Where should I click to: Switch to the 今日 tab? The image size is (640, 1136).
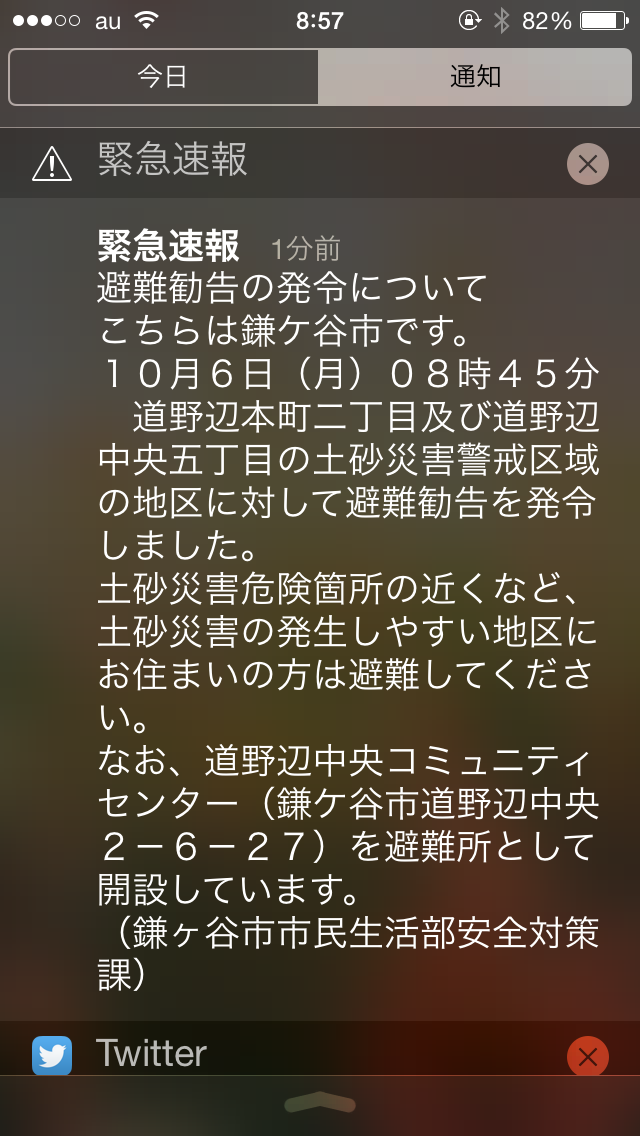click(x=163, y=77)
